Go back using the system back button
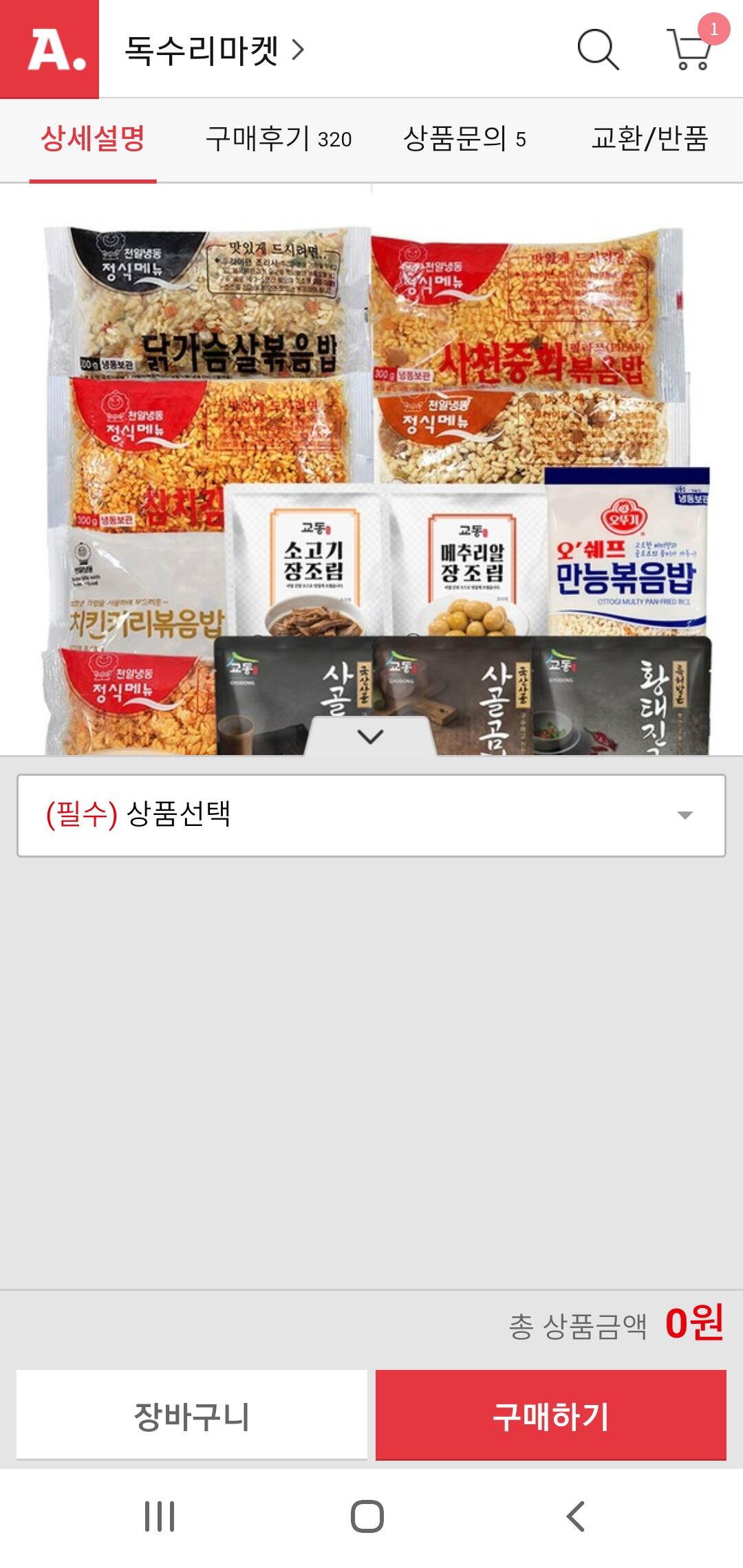This screenshot has height=1568, width=743. click(x=575, y=1516)
